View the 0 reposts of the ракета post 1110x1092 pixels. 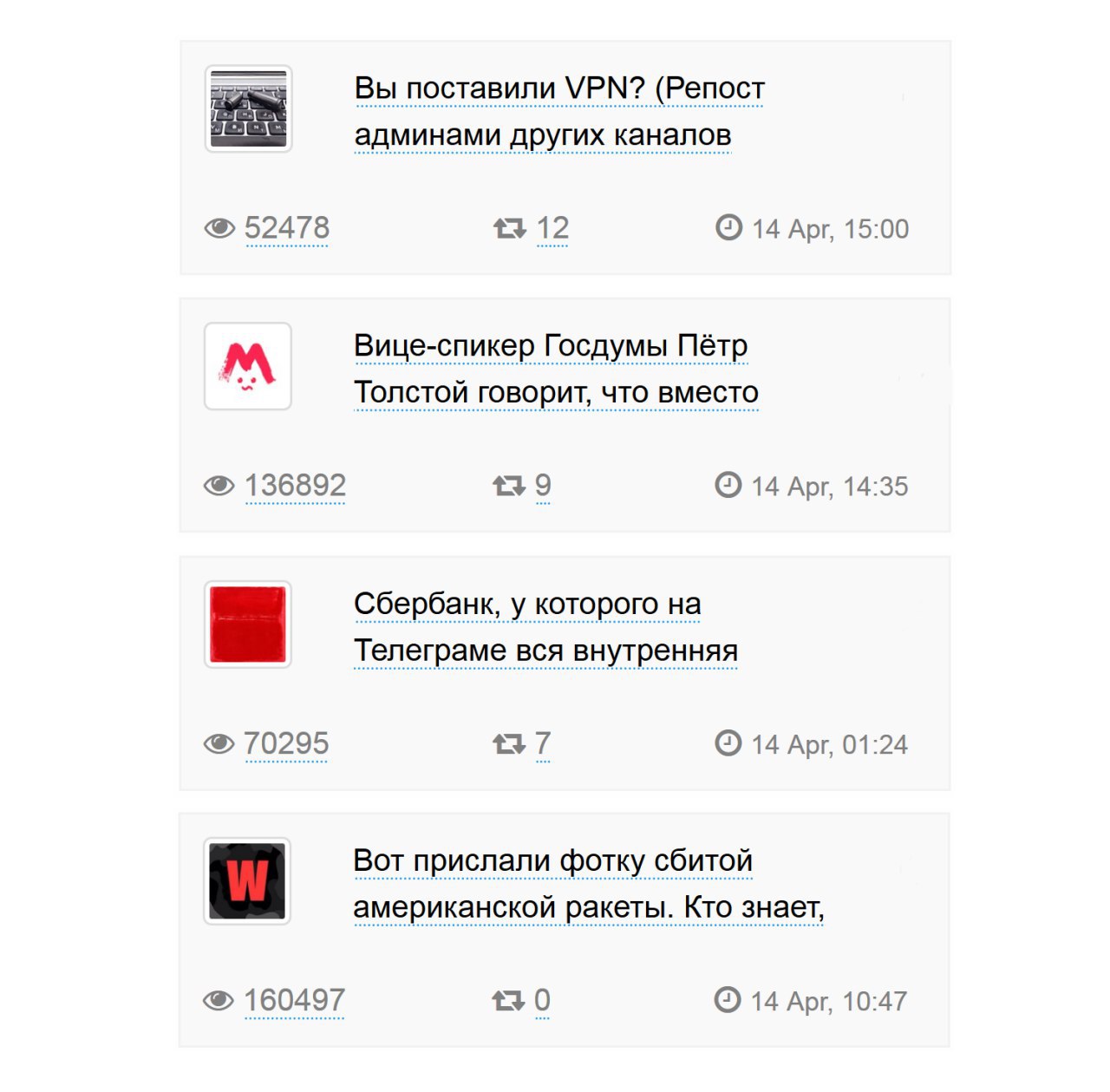(x=542, y=1000)
